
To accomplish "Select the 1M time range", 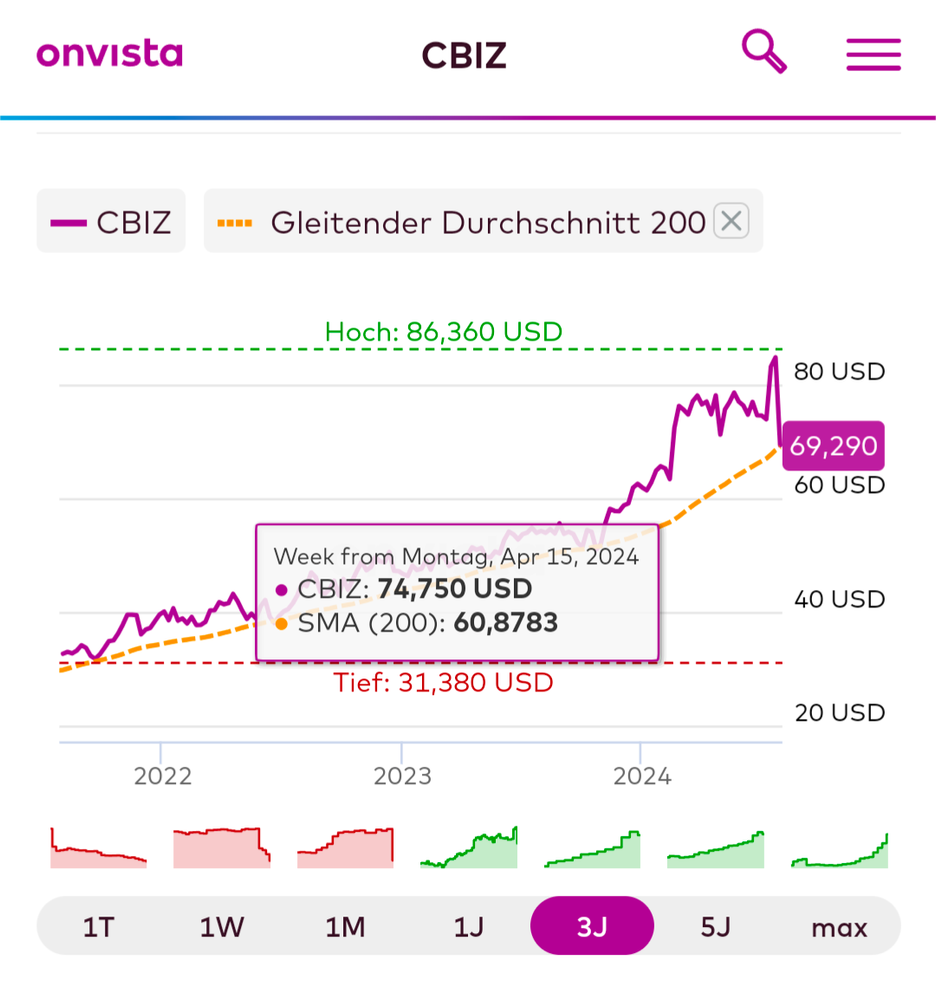I will (x=345, y=927).
